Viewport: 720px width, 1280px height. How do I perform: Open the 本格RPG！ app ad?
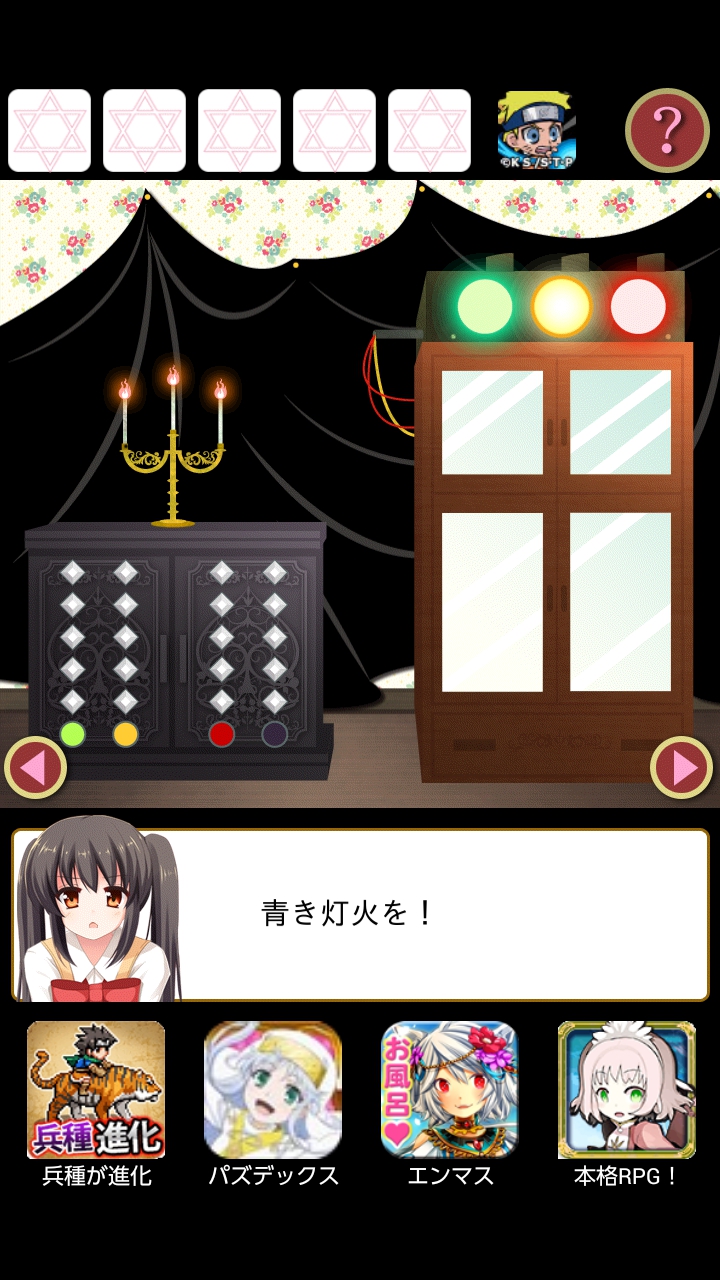tap(627, 1090)
